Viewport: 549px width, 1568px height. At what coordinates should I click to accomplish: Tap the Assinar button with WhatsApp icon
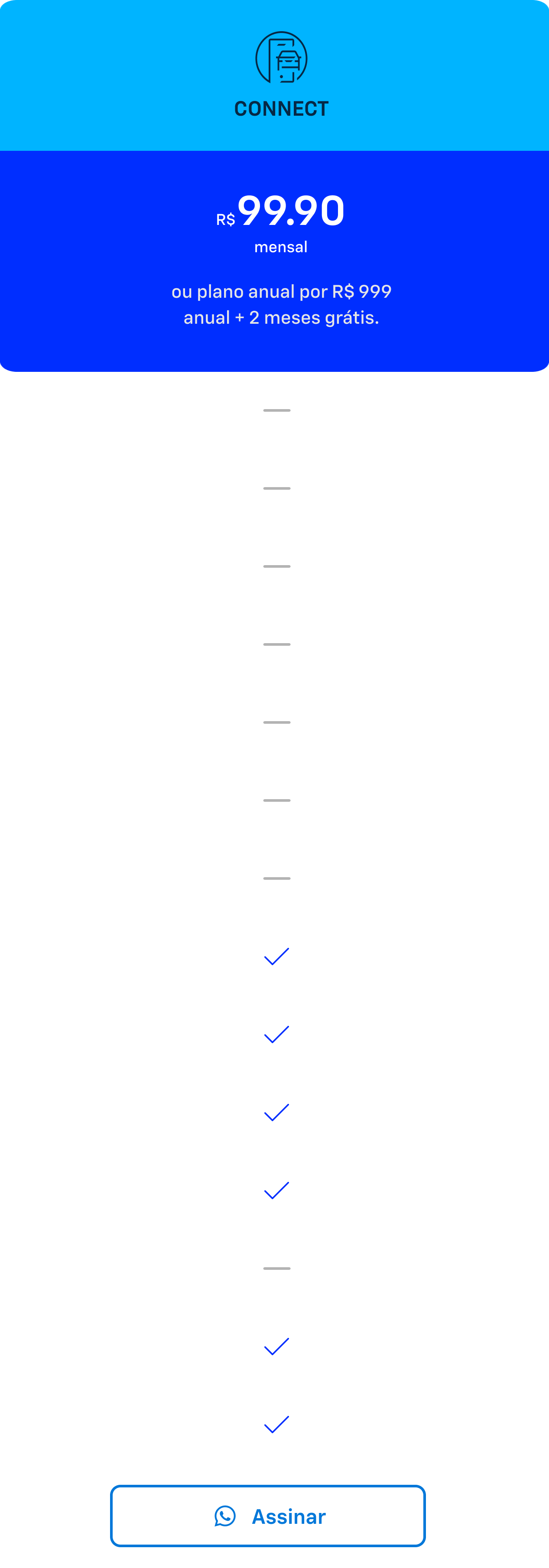268,1516
